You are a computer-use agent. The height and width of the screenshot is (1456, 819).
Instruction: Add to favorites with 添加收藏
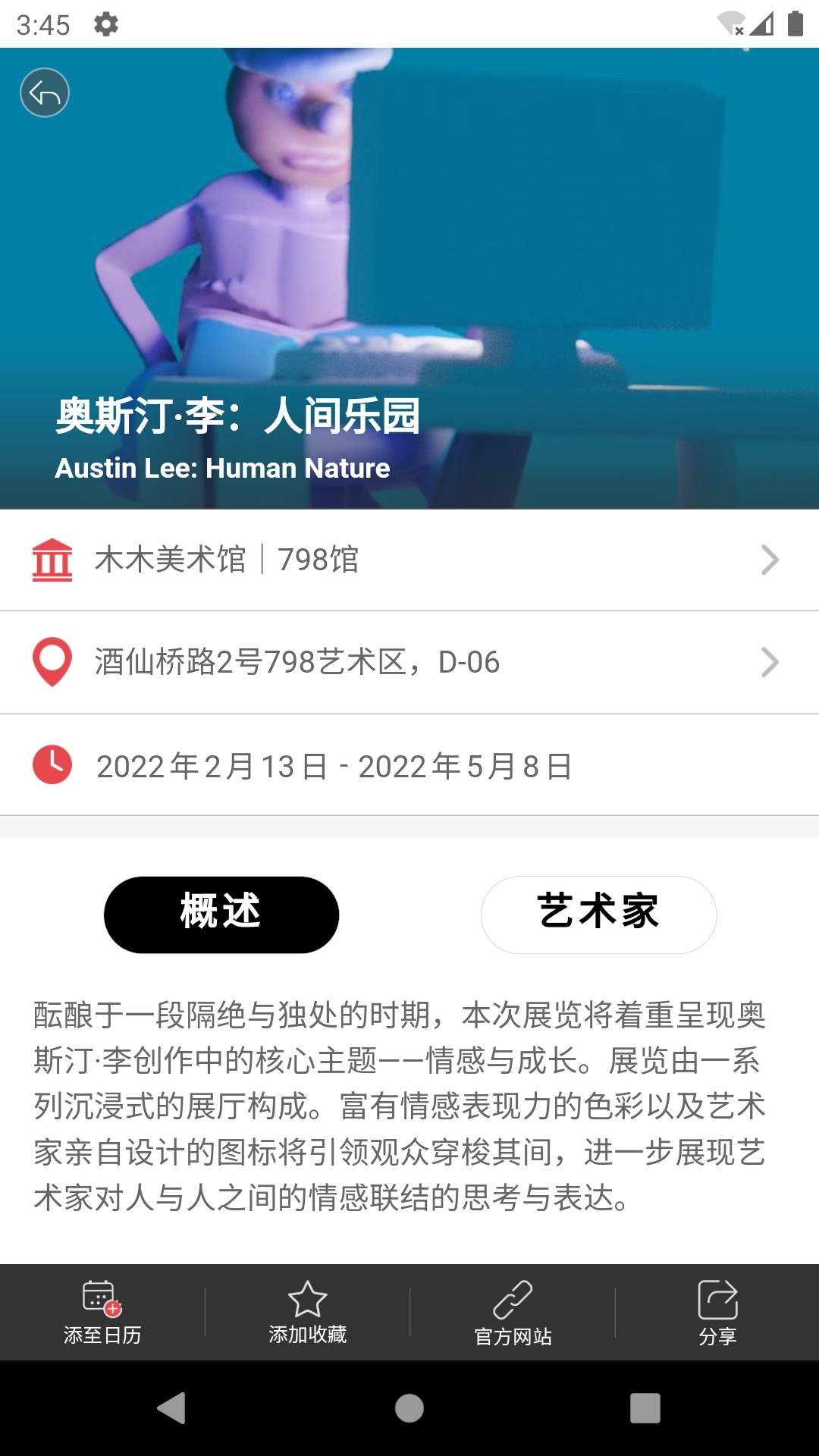[307, 1313]
